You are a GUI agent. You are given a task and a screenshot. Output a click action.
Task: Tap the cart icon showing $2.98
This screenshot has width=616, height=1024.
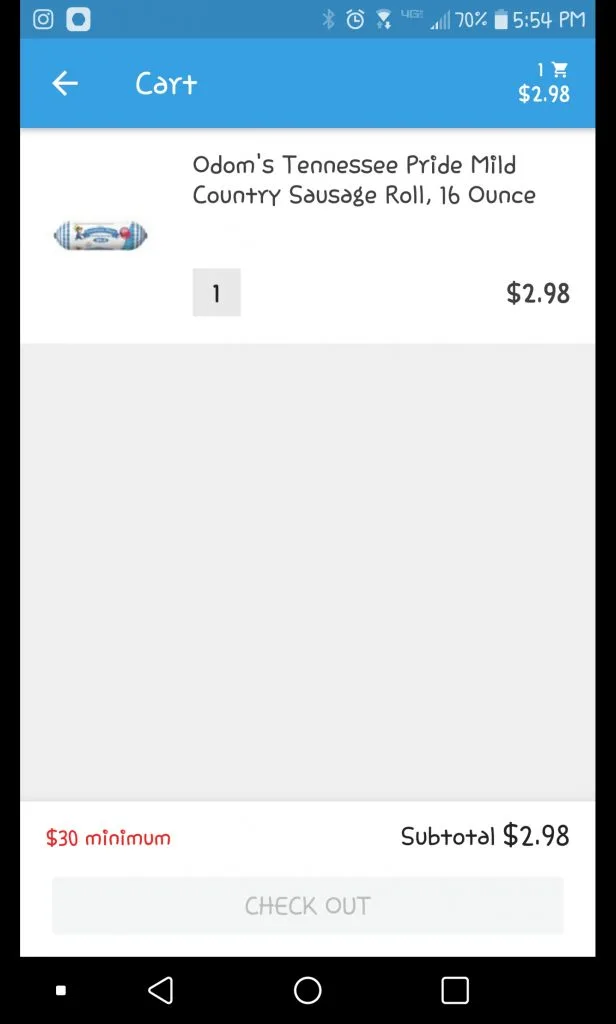tap(545, 82)
